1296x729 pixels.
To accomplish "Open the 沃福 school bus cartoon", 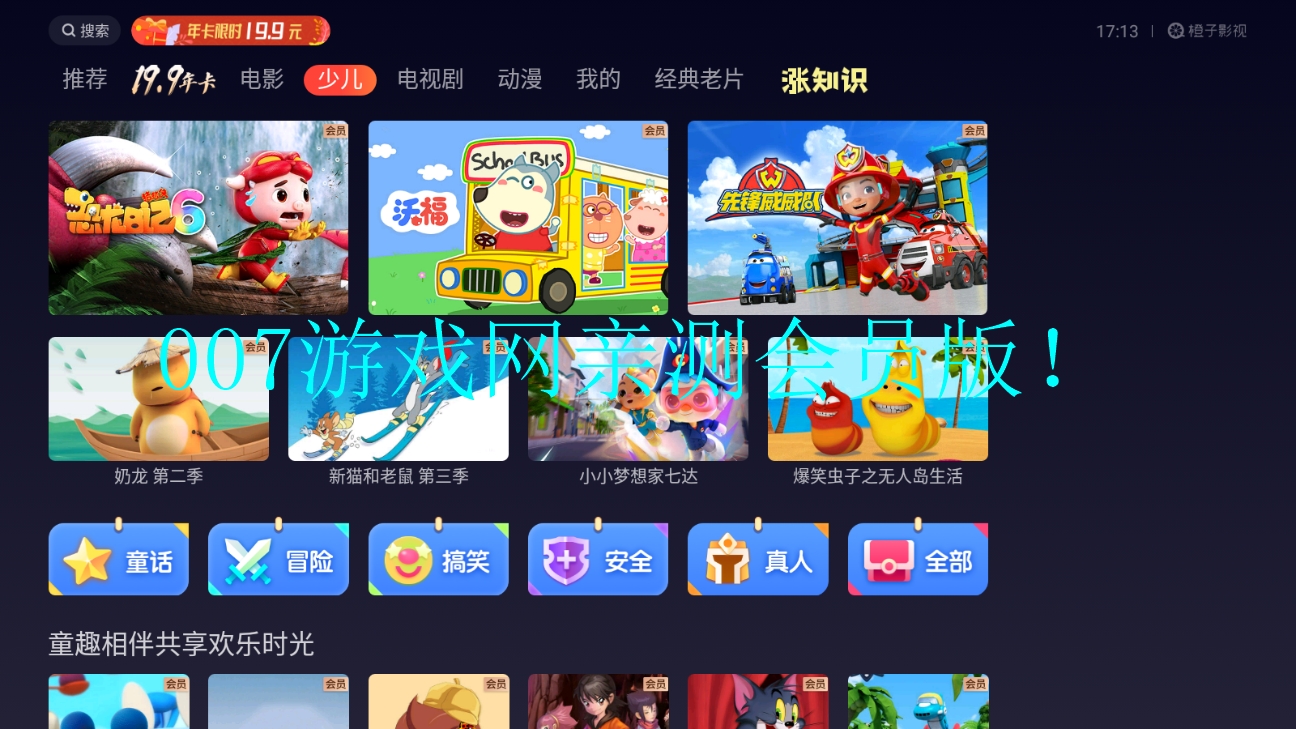I will [x=518, y=218].
